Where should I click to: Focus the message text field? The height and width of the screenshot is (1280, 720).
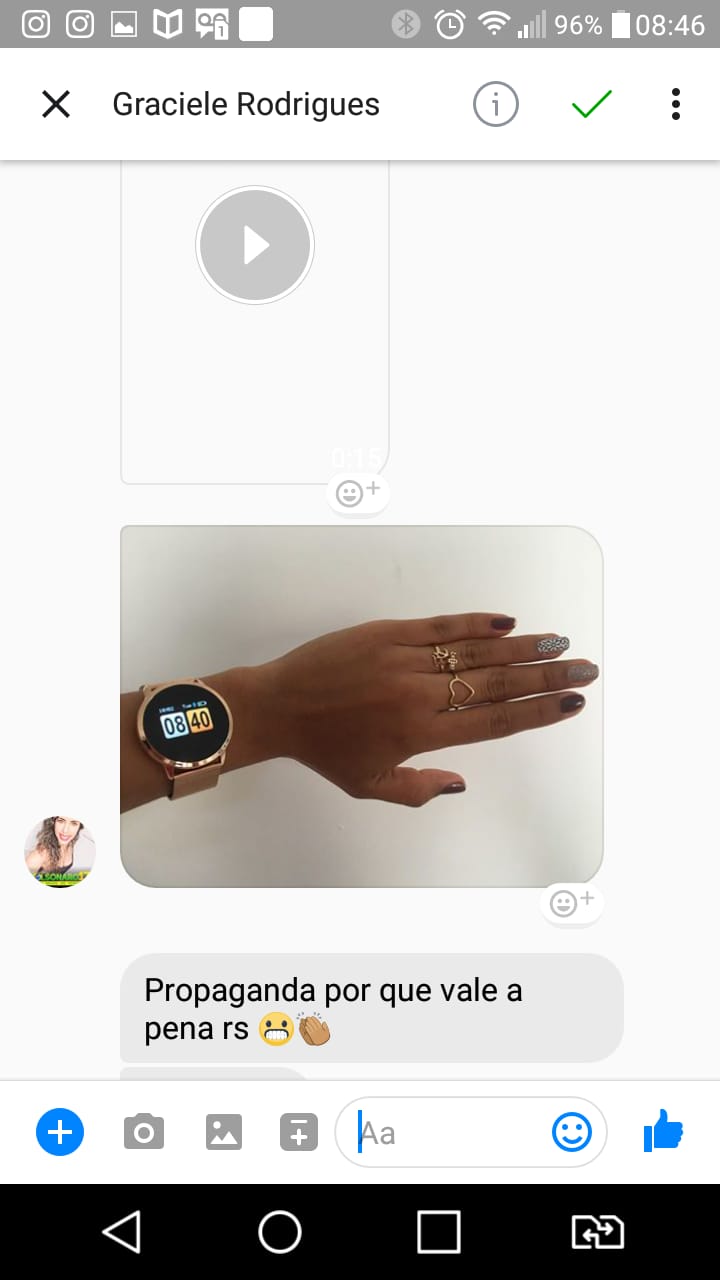(450, 1133)
